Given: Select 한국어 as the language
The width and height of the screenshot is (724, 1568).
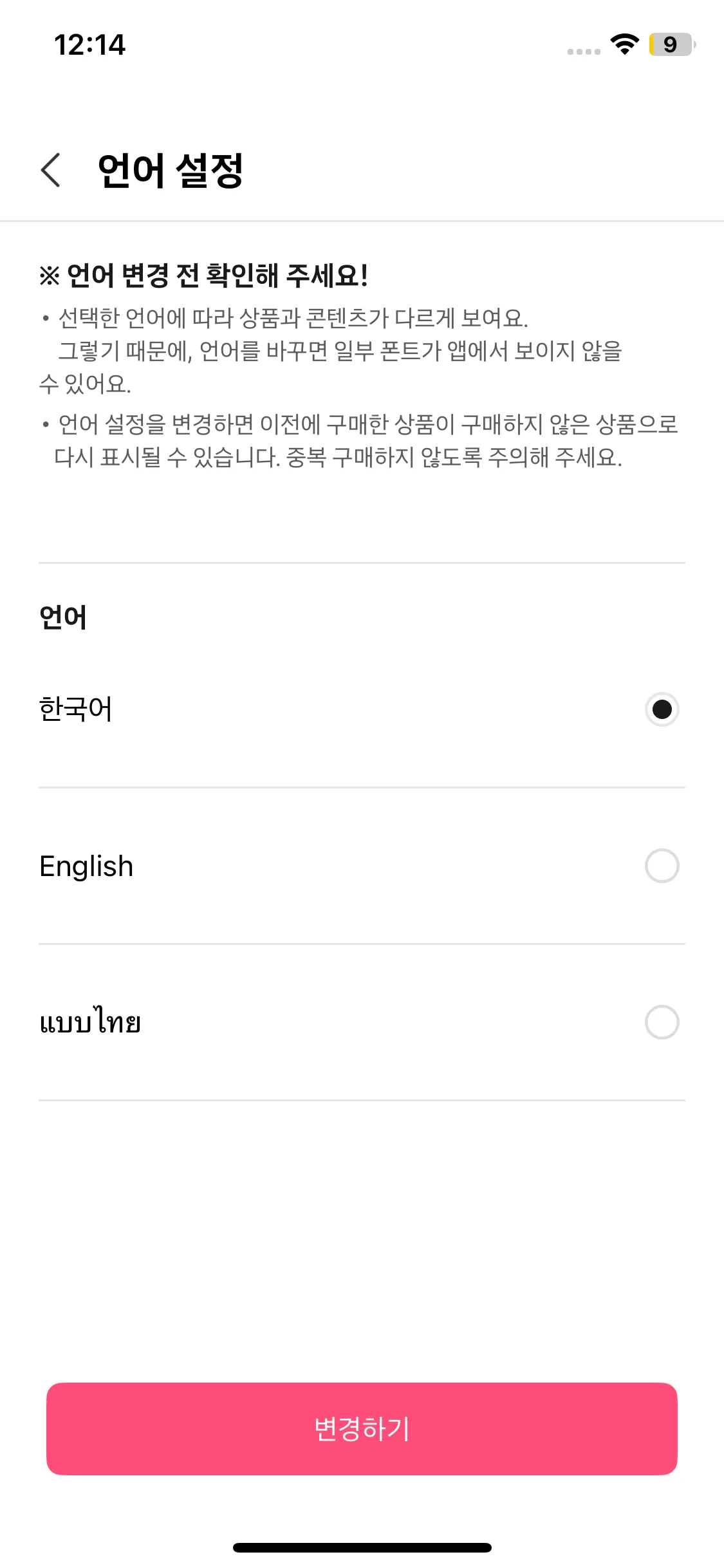Looking at the screenshot, I should click(662, 709).
